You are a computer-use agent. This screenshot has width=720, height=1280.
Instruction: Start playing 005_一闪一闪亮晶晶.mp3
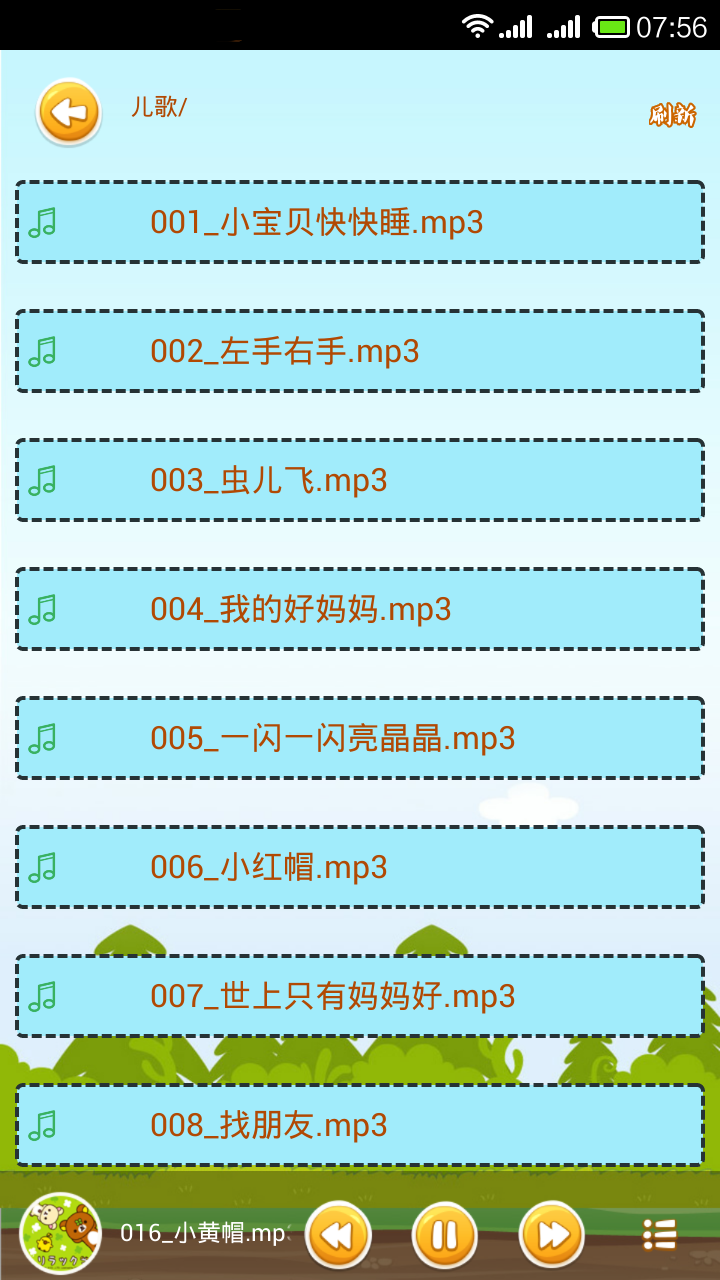360,738
